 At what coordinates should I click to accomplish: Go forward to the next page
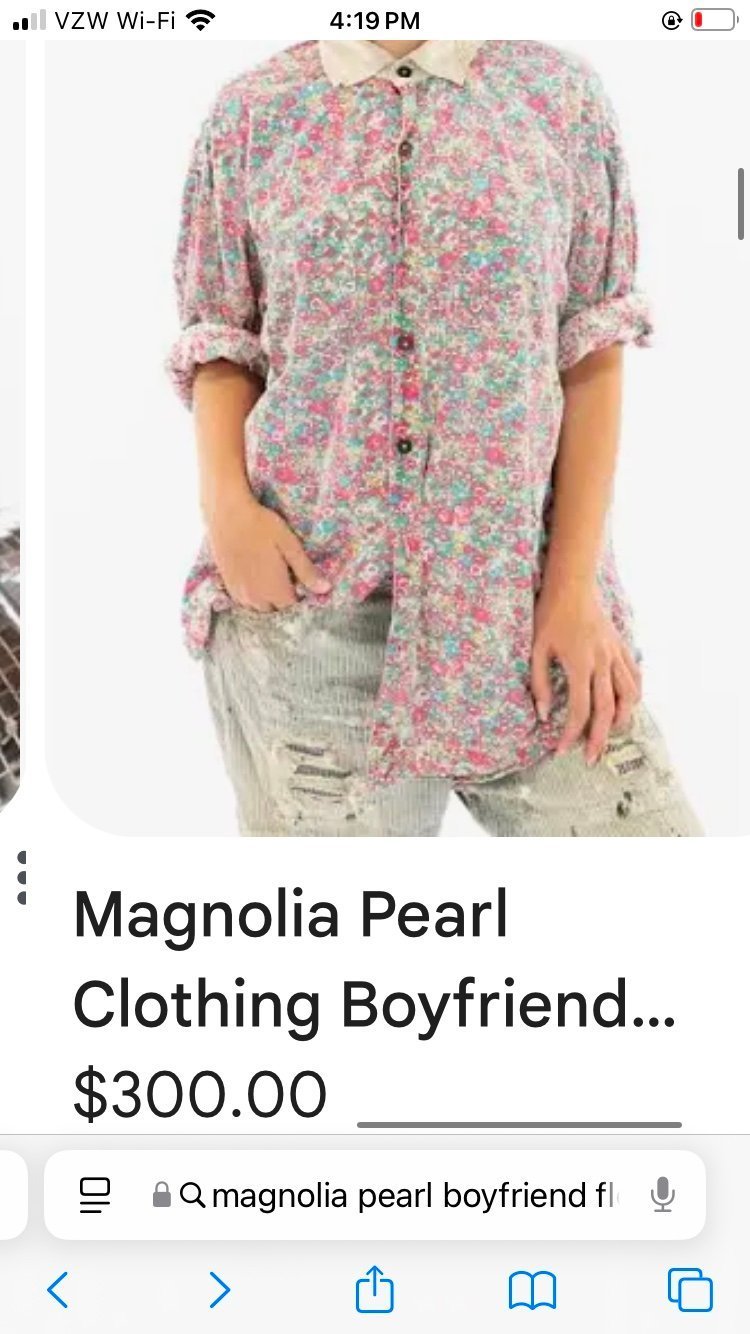click(219, 1290)
